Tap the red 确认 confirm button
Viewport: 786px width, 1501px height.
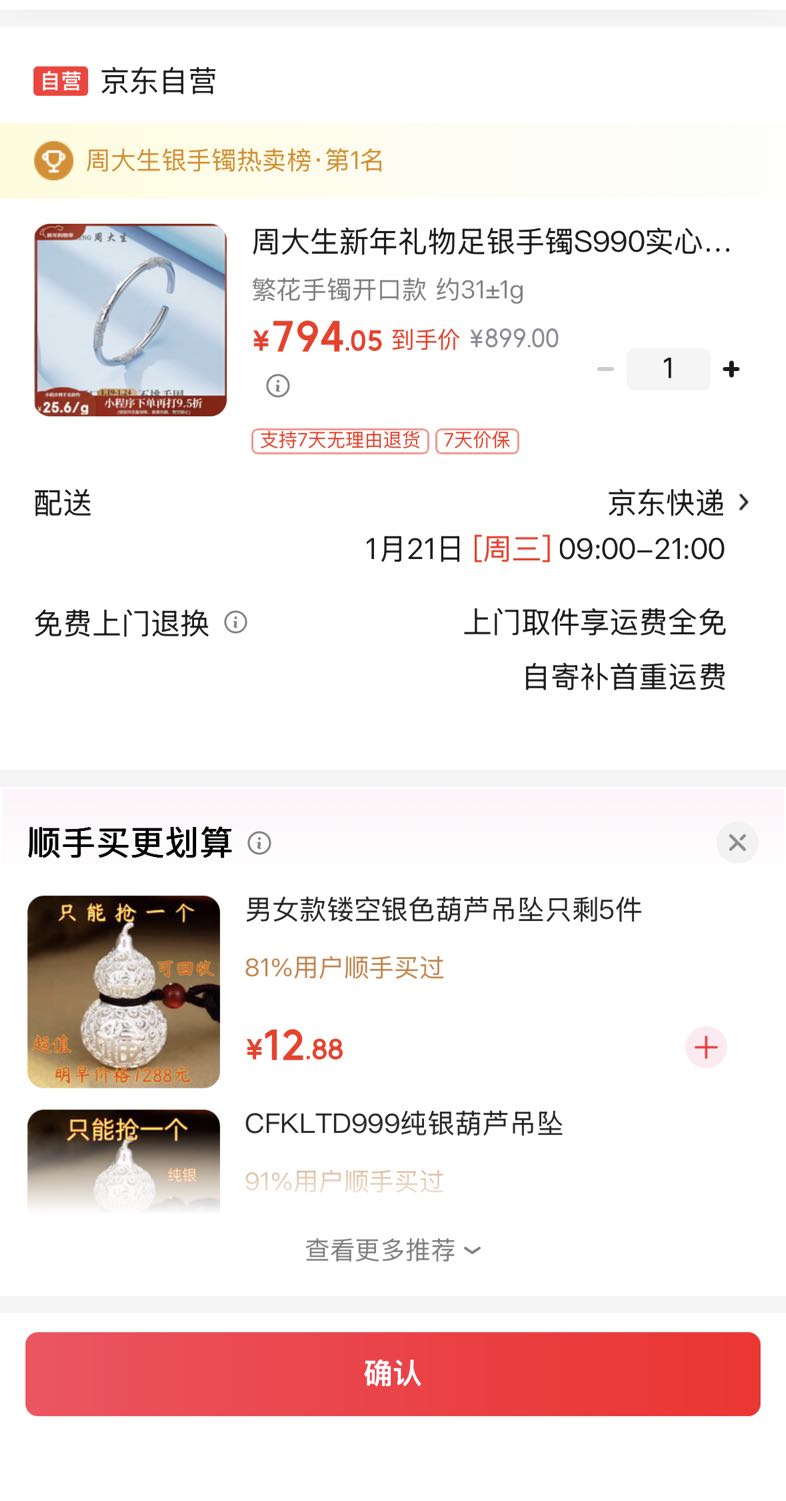(393, 1373)
